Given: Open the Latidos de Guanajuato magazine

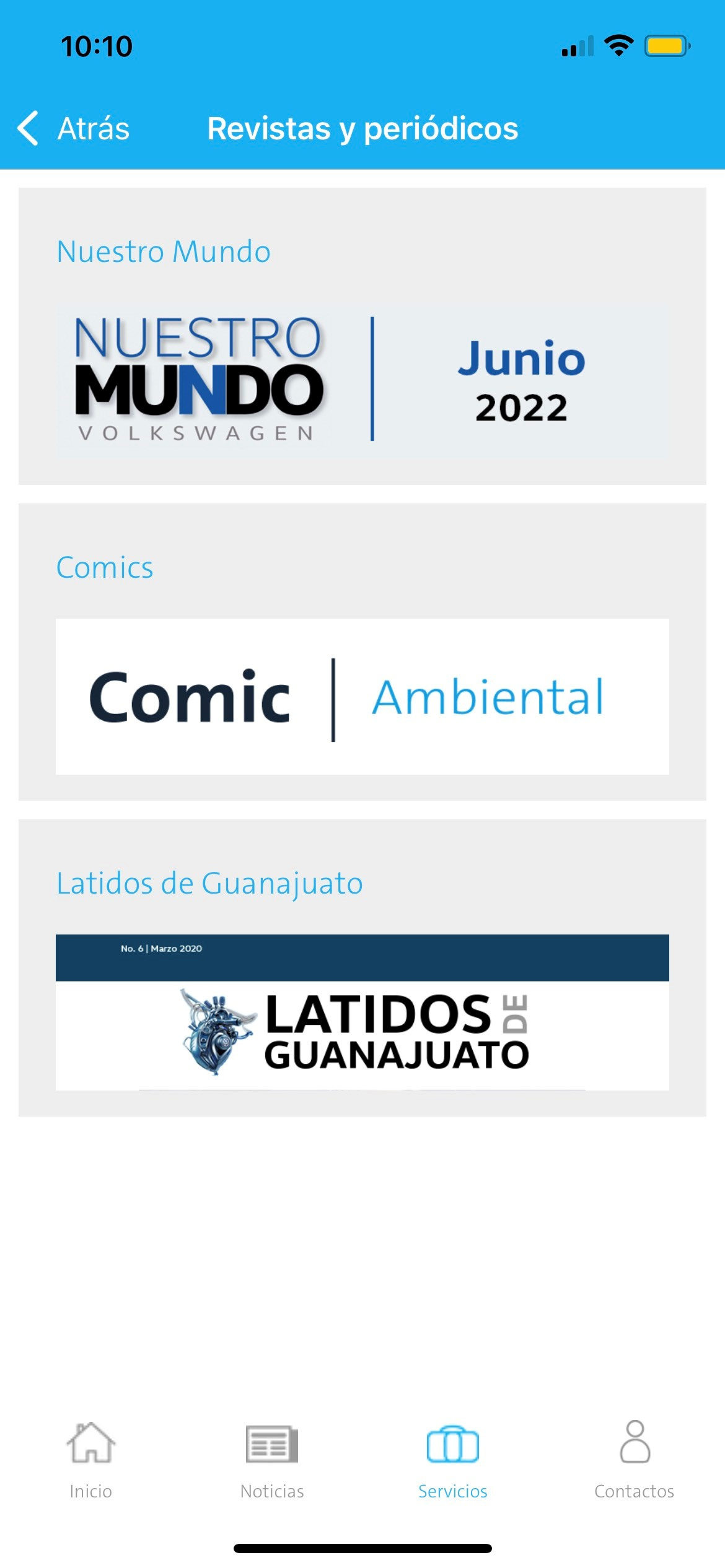Looking at the screenshot, I should coord(362,1012).
